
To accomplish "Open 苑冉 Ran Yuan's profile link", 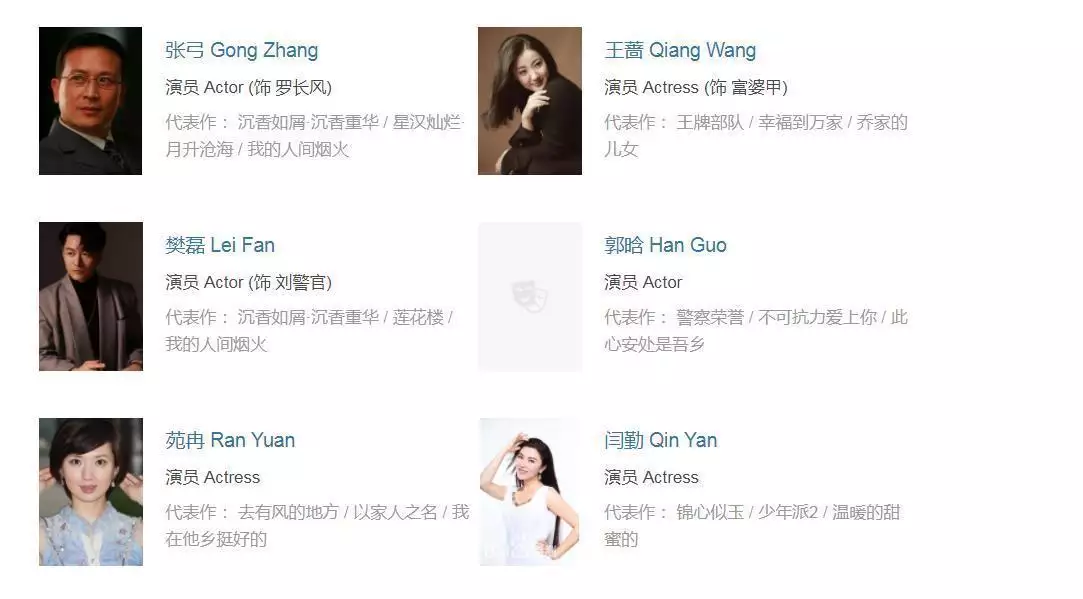I will click(x=229, y=440).
